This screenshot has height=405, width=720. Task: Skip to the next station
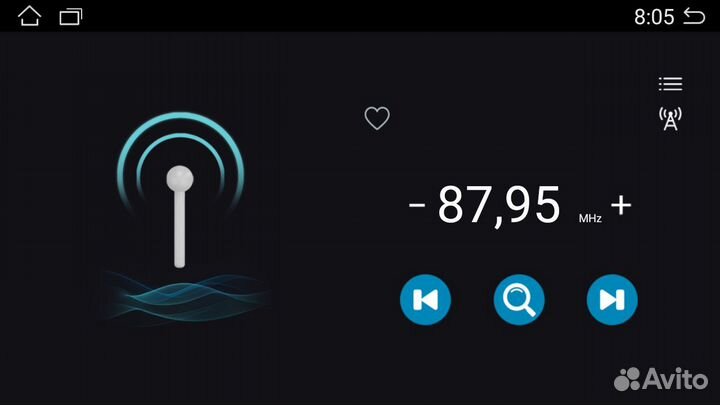pyautogui.click(x=611, y=299)
